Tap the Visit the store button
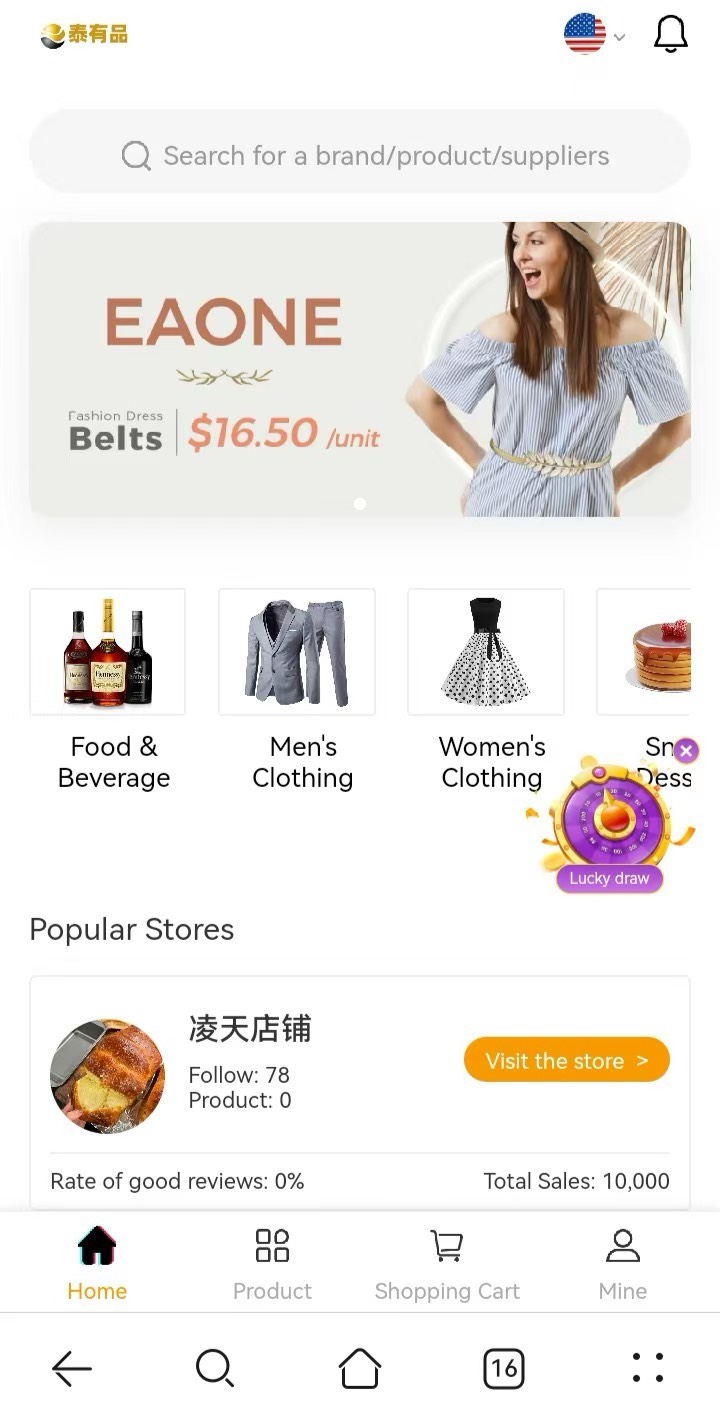This screenshot has height=1424, width=720. tap(566, 1060)
